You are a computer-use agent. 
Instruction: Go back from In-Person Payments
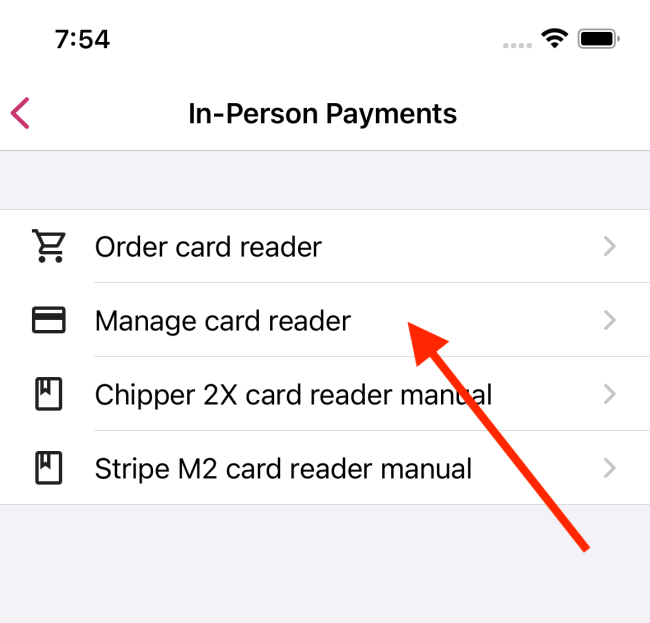coord(21,113)
